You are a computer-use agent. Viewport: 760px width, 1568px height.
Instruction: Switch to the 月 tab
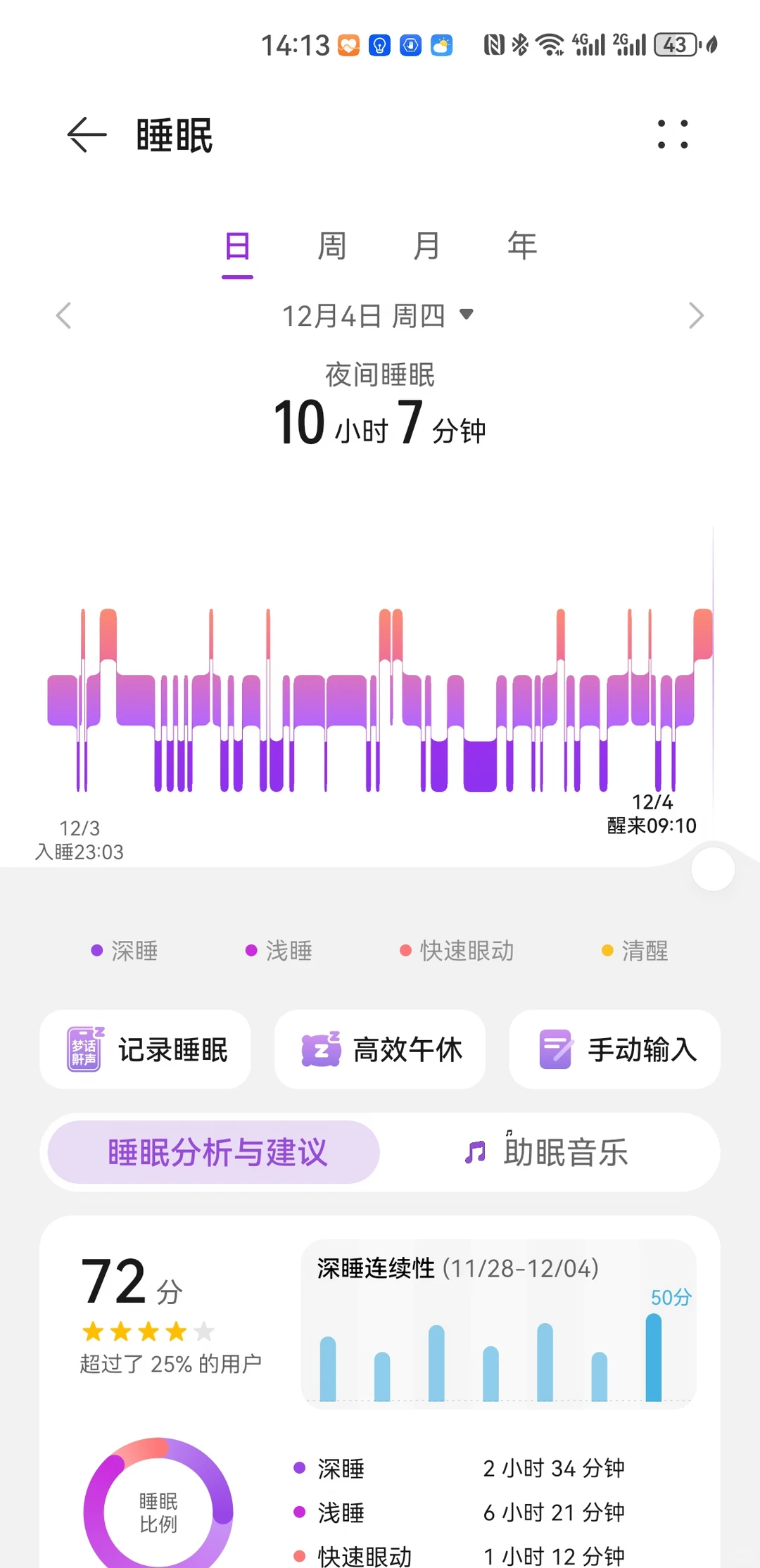[x=426, y=246]
